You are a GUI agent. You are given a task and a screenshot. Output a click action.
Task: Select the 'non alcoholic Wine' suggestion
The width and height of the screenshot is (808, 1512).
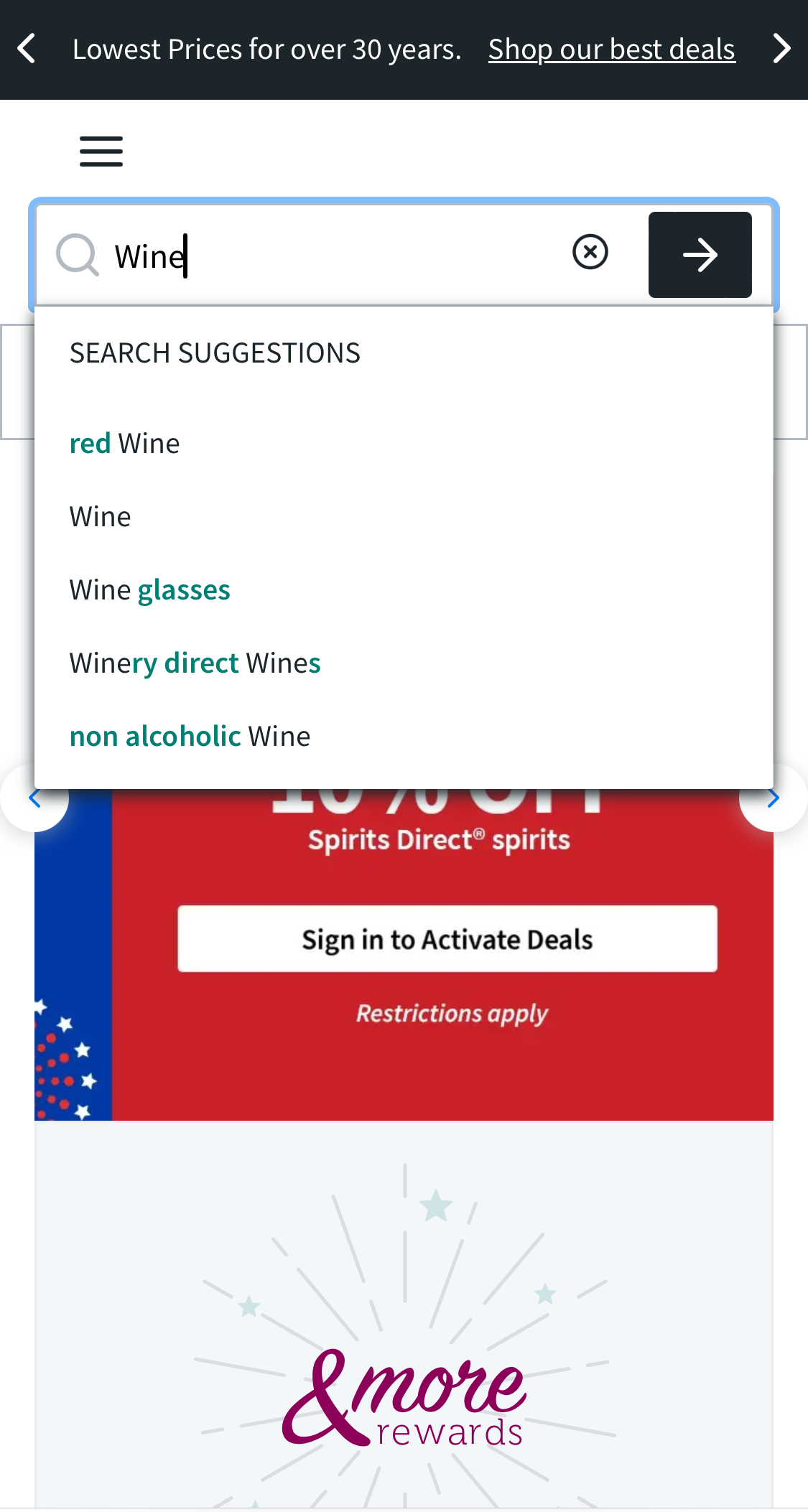[x=190, y=736]
